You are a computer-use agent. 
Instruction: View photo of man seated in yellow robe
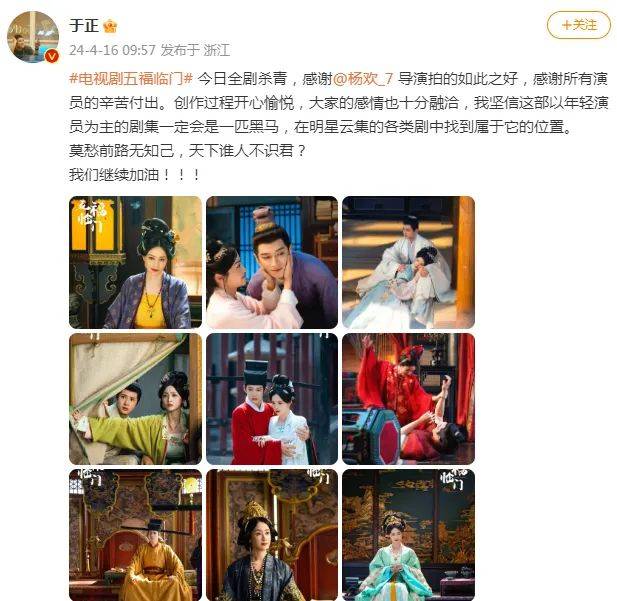click(135, 535)
